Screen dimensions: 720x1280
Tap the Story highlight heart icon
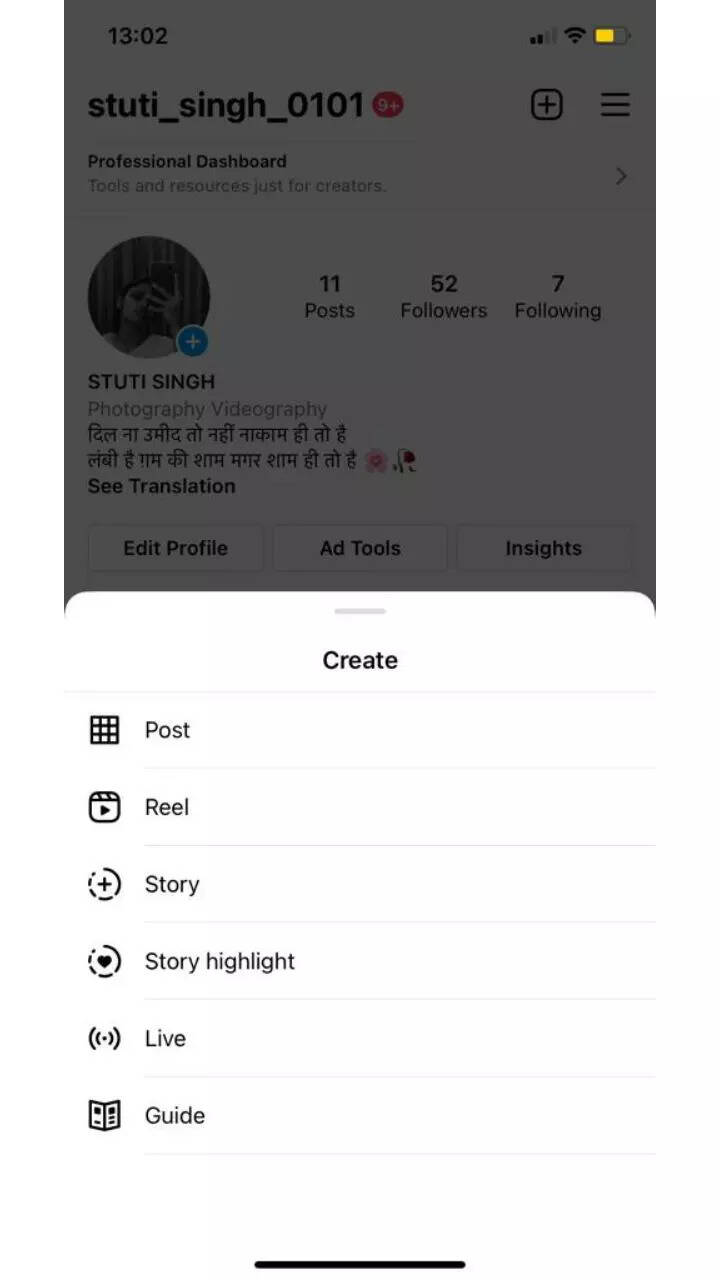(104, 960)
